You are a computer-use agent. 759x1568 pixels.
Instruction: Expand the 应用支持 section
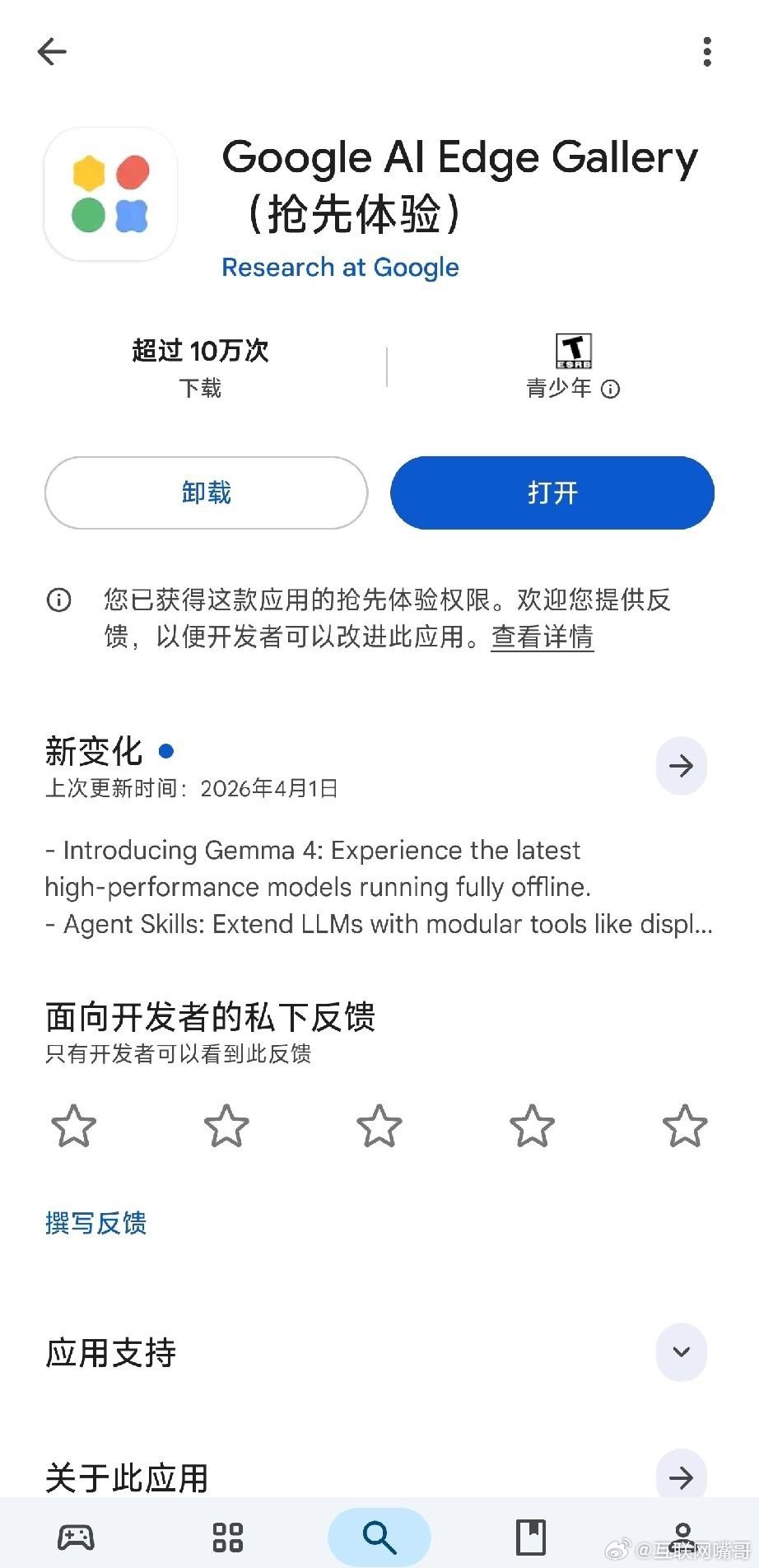pyautogui.click(x=680, y=1351)
